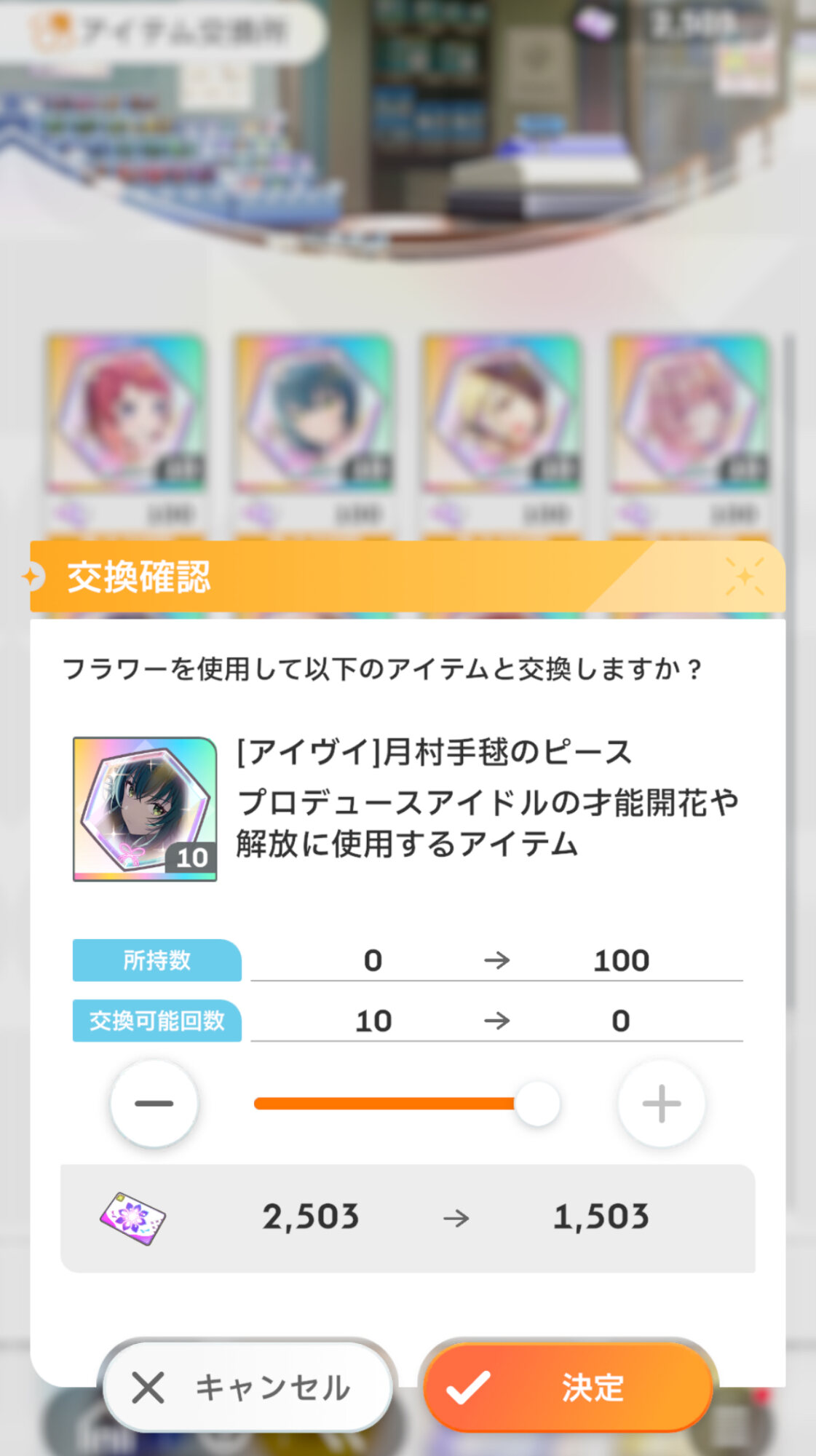Increase exchange quantity with plus button
The width and height of the screenshot is (816, 1456).
[661, 1103]
